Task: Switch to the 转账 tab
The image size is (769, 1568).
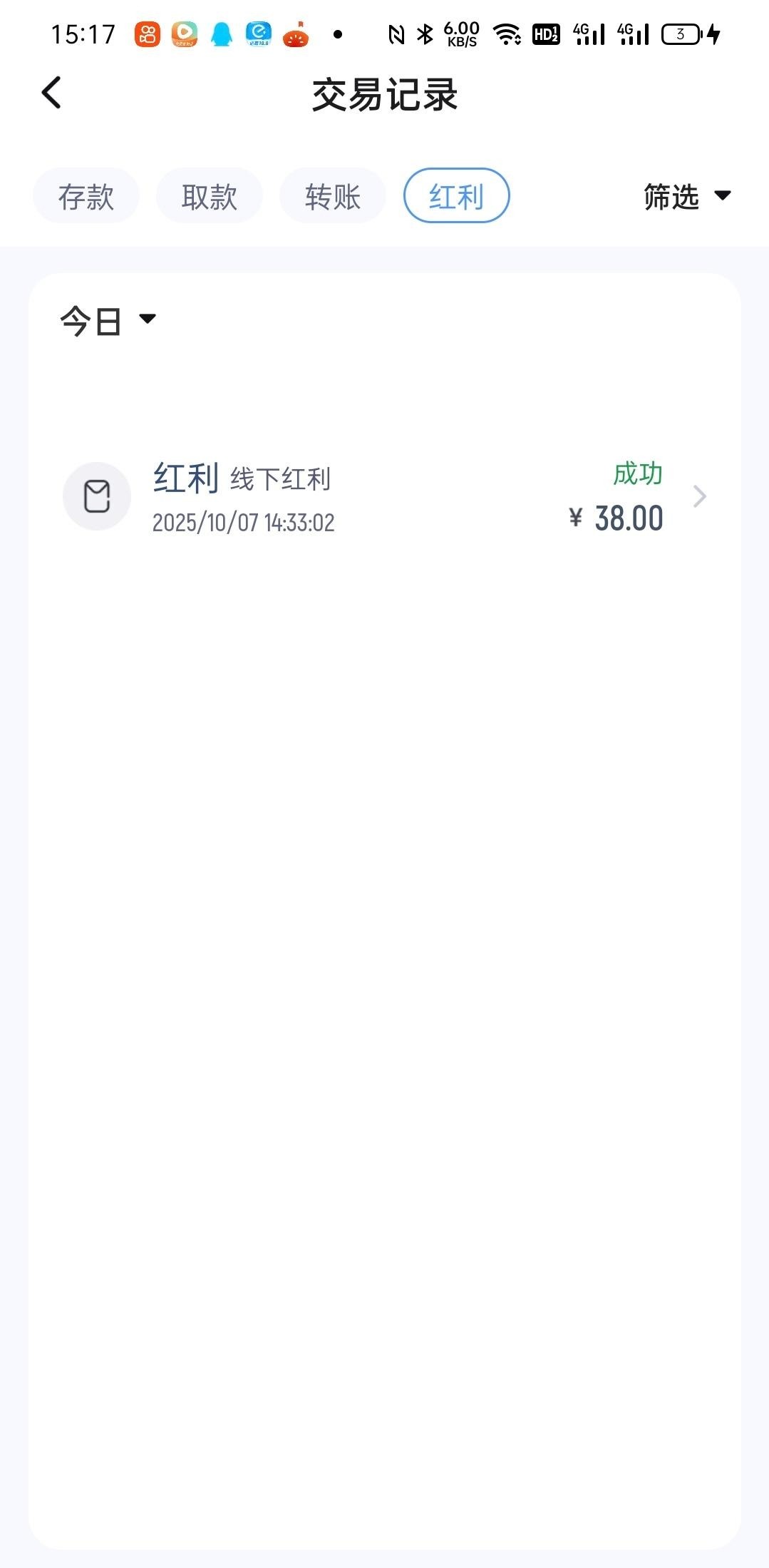Action: [x=333, y=196]
